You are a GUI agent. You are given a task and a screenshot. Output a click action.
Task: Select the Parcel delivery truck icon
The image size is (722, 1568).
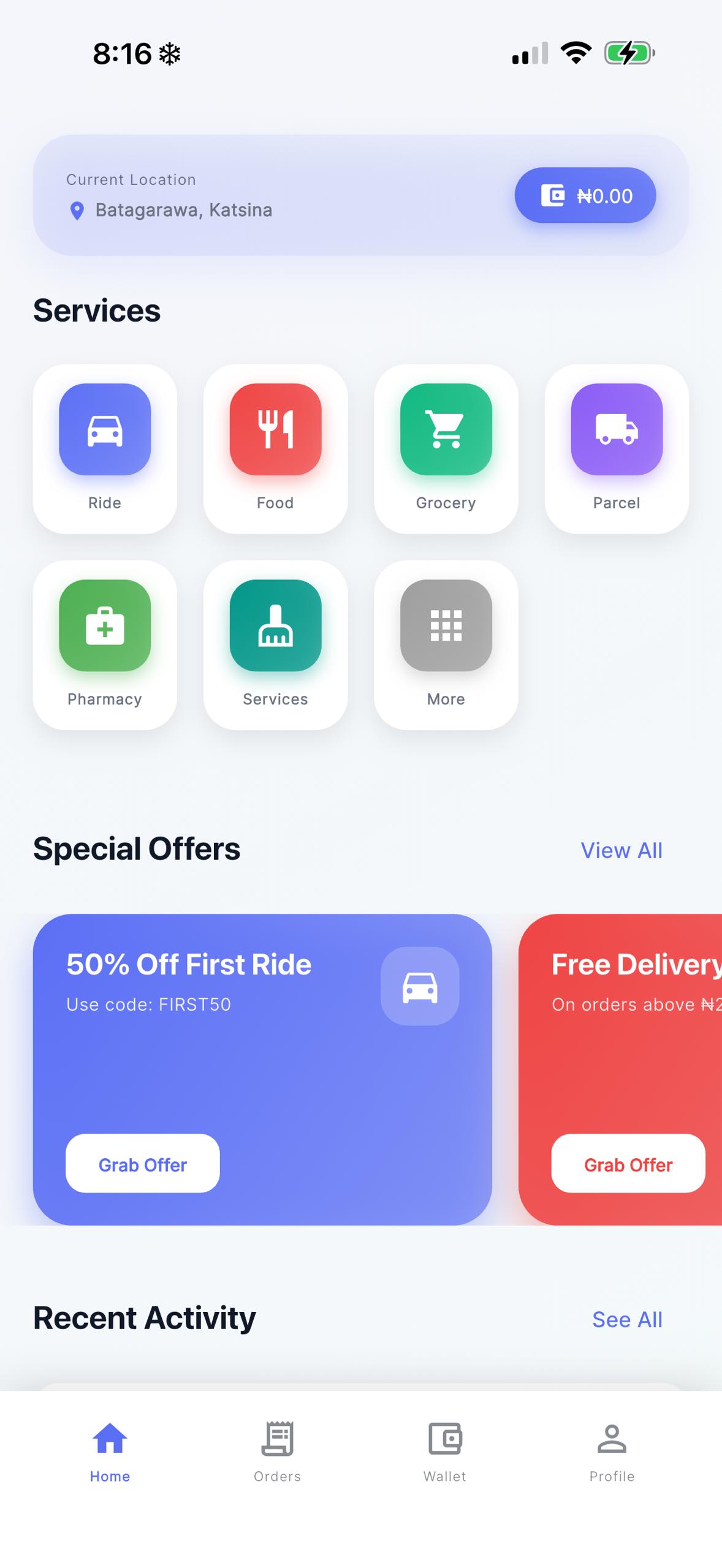tap(617, 431)
